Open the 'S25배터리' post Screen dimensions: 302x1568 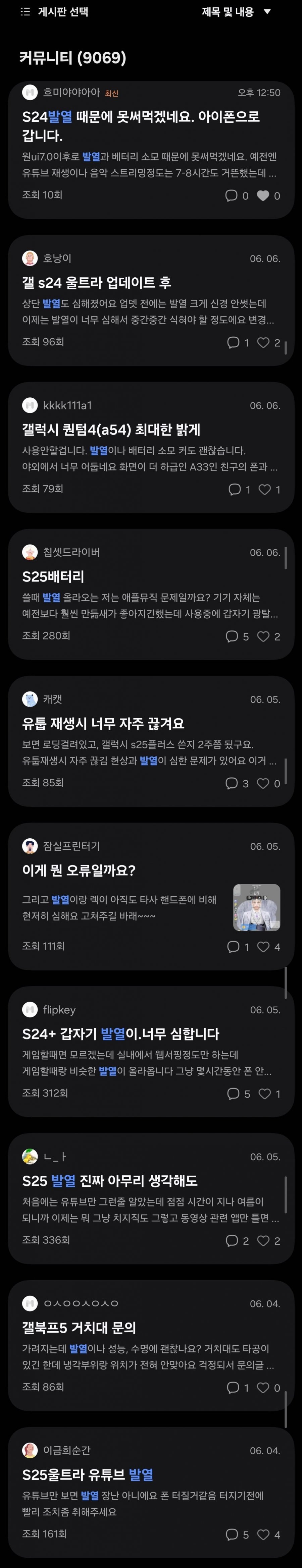[x=53, y=576]
